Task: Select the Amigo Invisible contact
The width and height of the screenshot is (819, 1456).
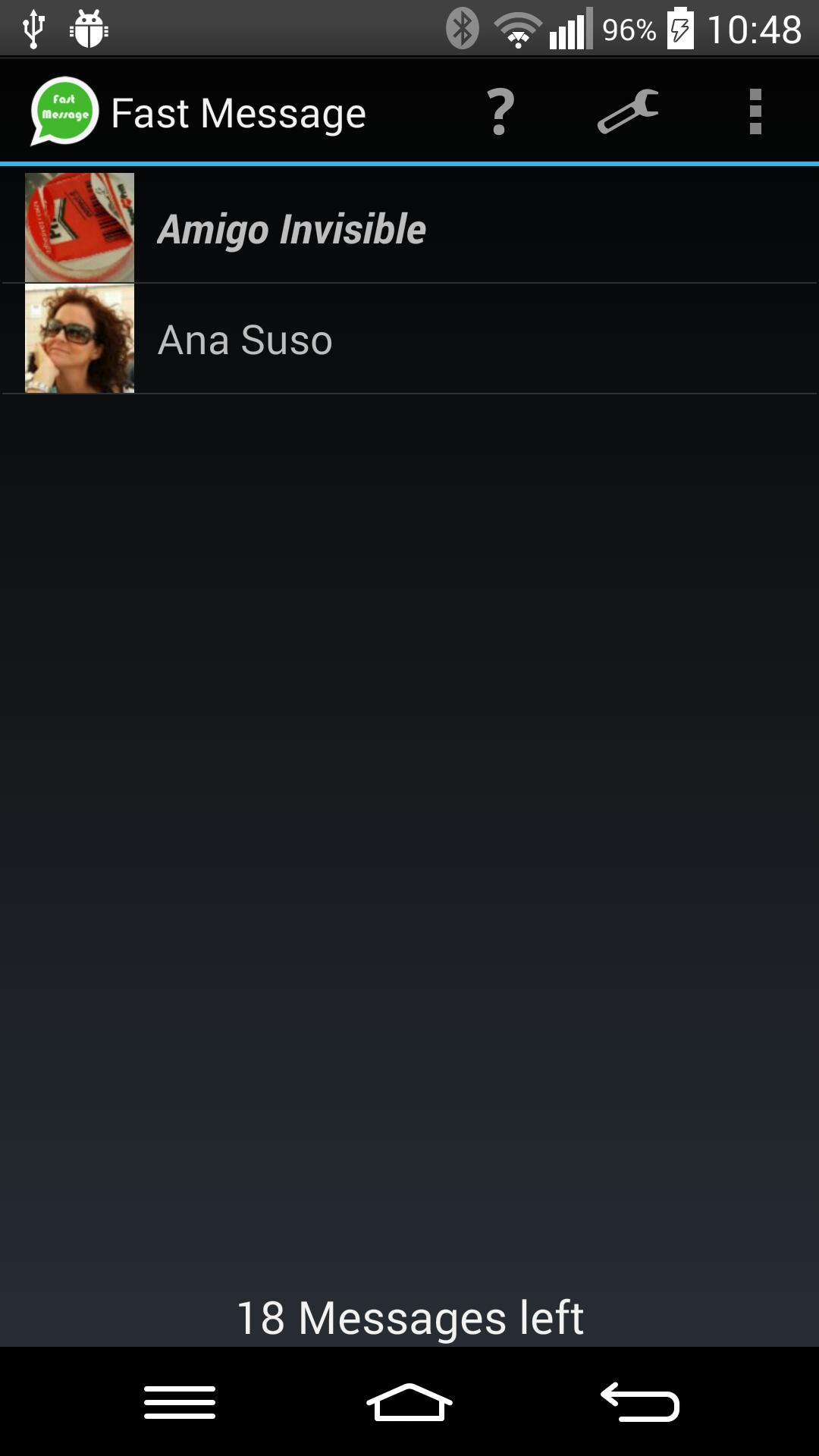Action: (x=409, y=227)
